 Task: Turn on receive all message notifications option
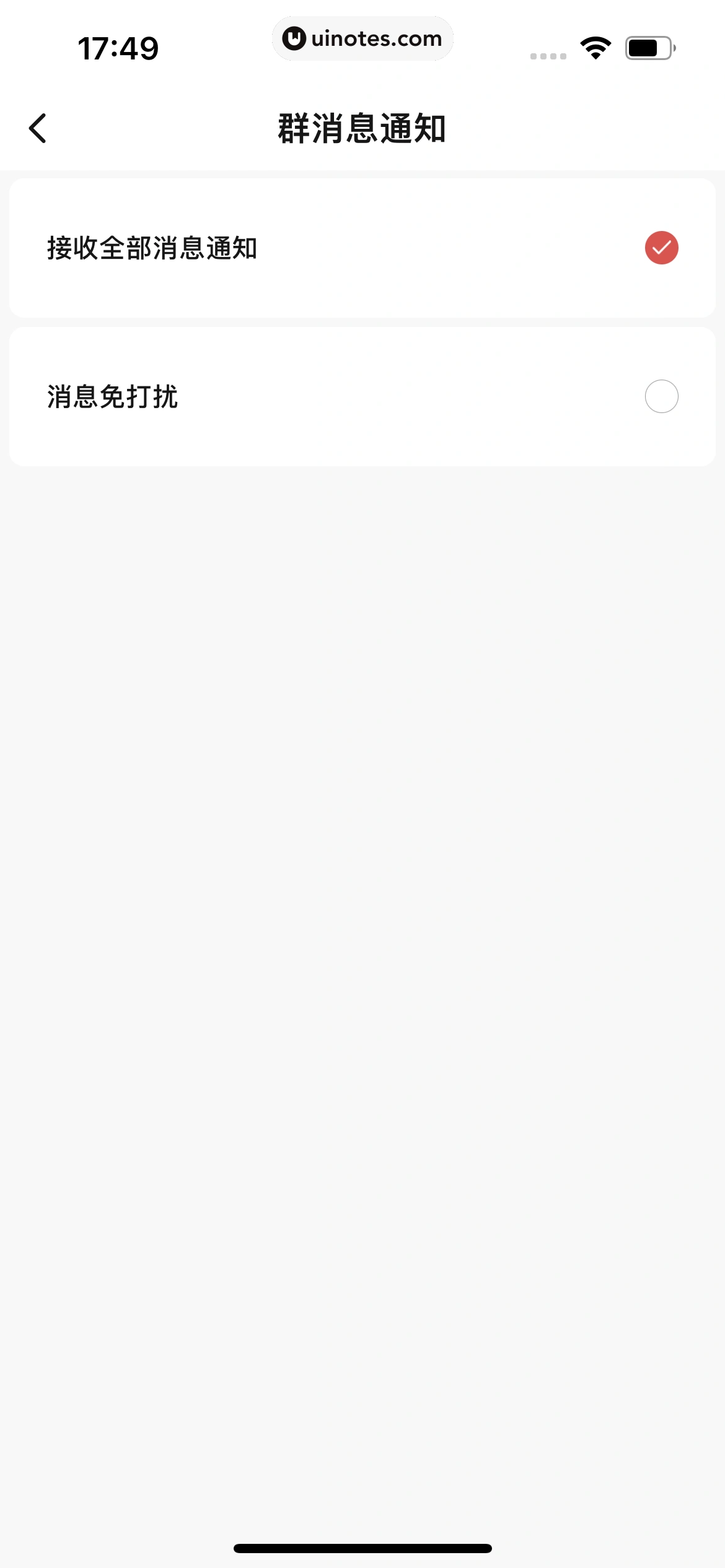click(661, 247)
